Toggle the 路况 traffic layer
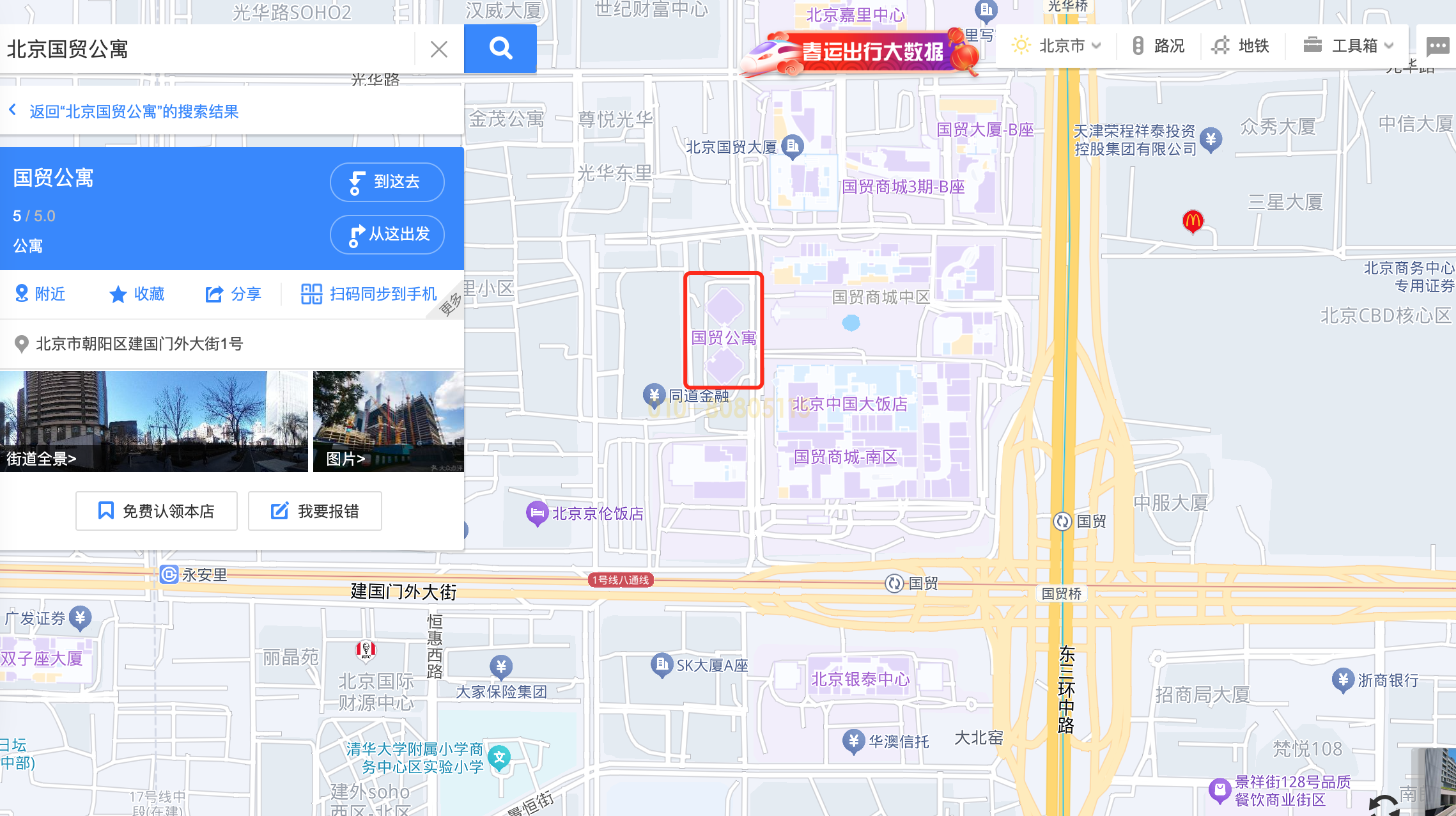The image size is (1456, 816). tap(1158, 46)
